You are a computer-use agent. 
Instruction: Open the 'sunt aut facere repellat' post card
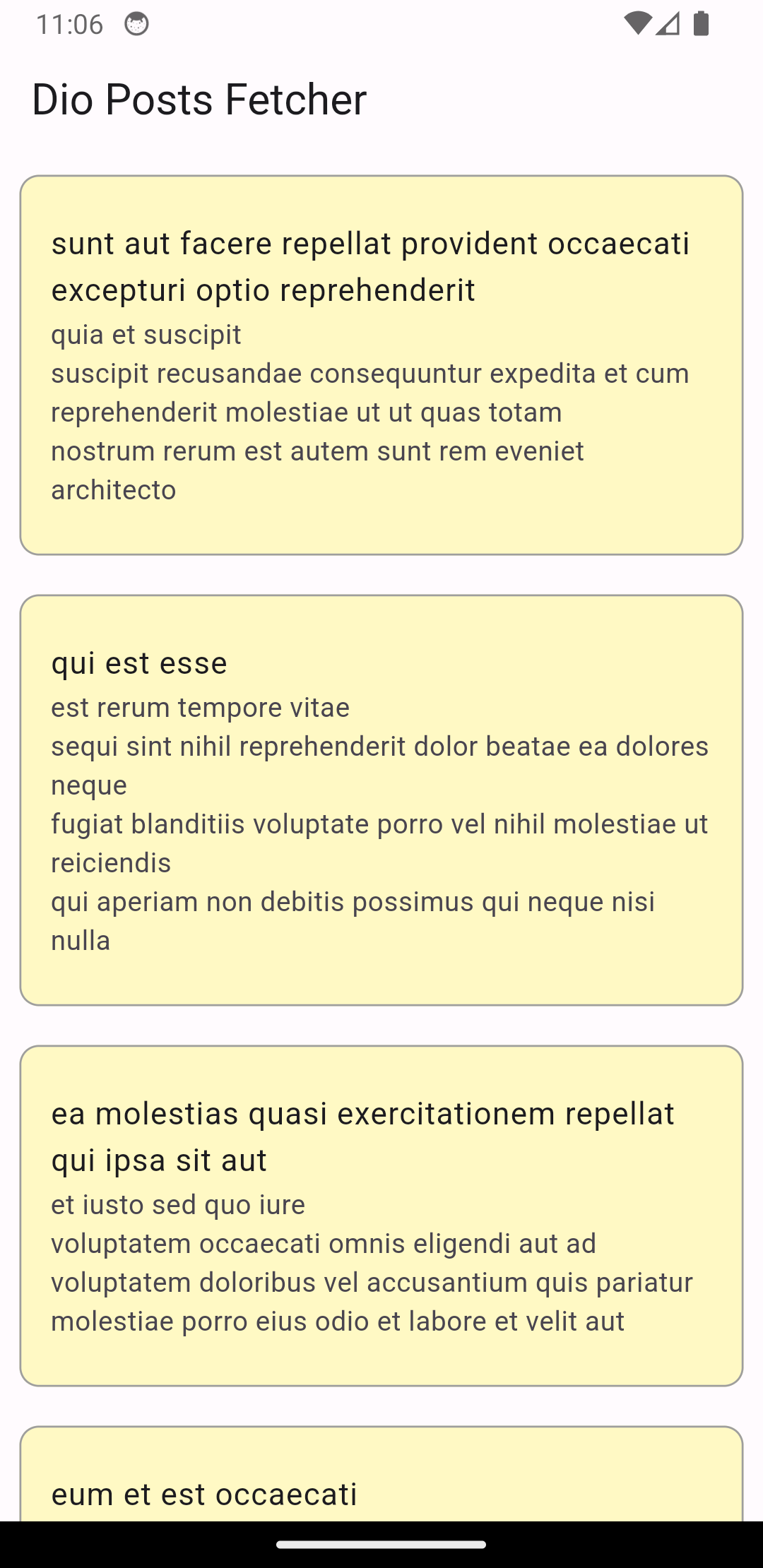381,364
